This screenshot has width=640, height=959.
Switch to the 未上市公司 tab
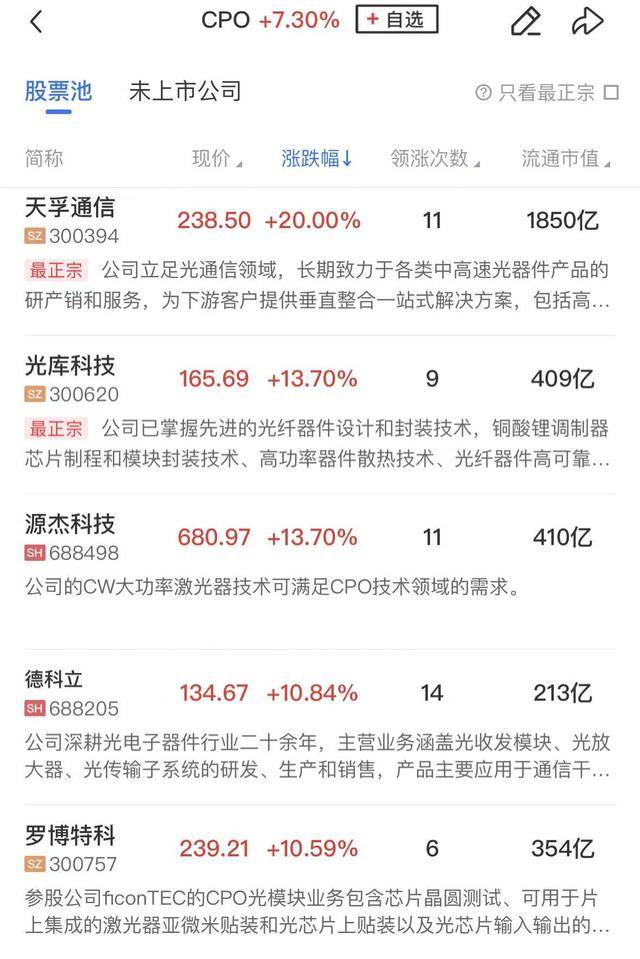[185, 92]
